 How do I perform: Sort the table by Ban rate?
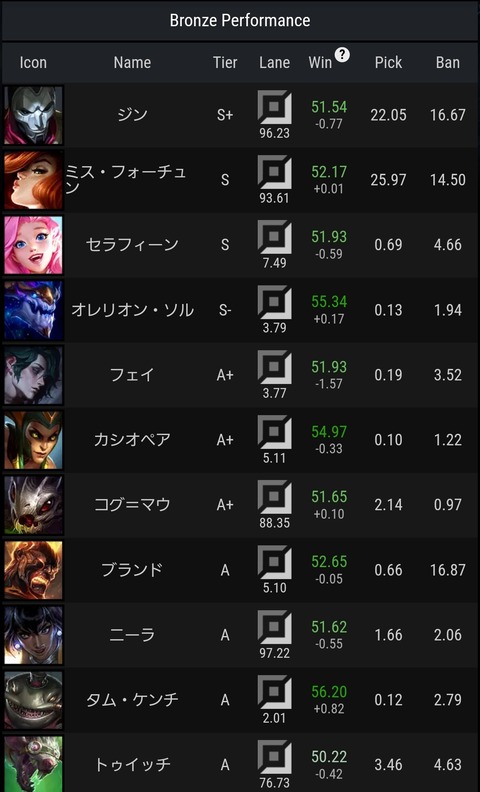click(x=448, y=63)
